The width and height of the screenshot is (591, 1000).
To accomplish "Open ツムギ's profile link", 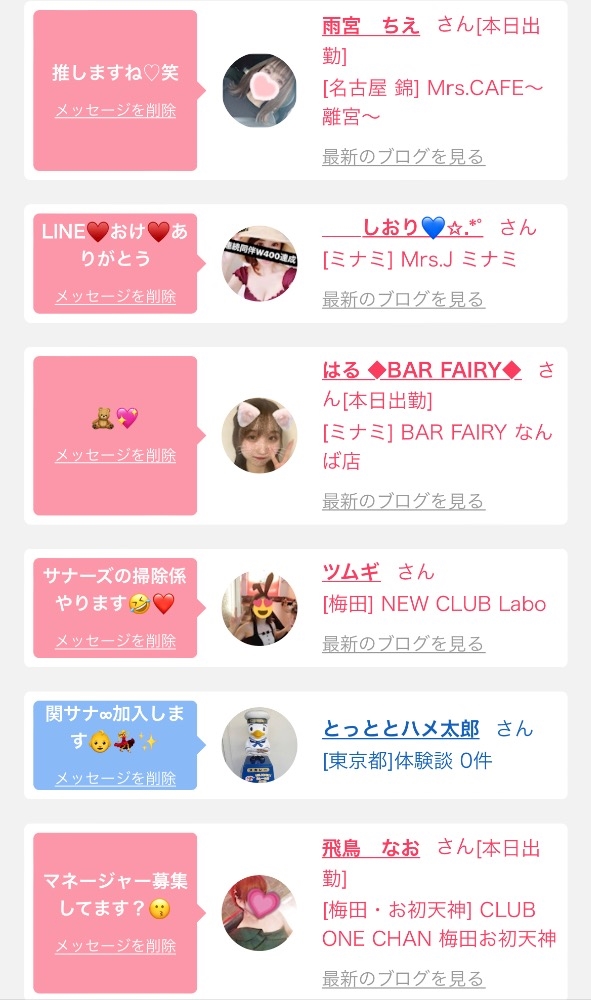I will [x=351, y=571].
